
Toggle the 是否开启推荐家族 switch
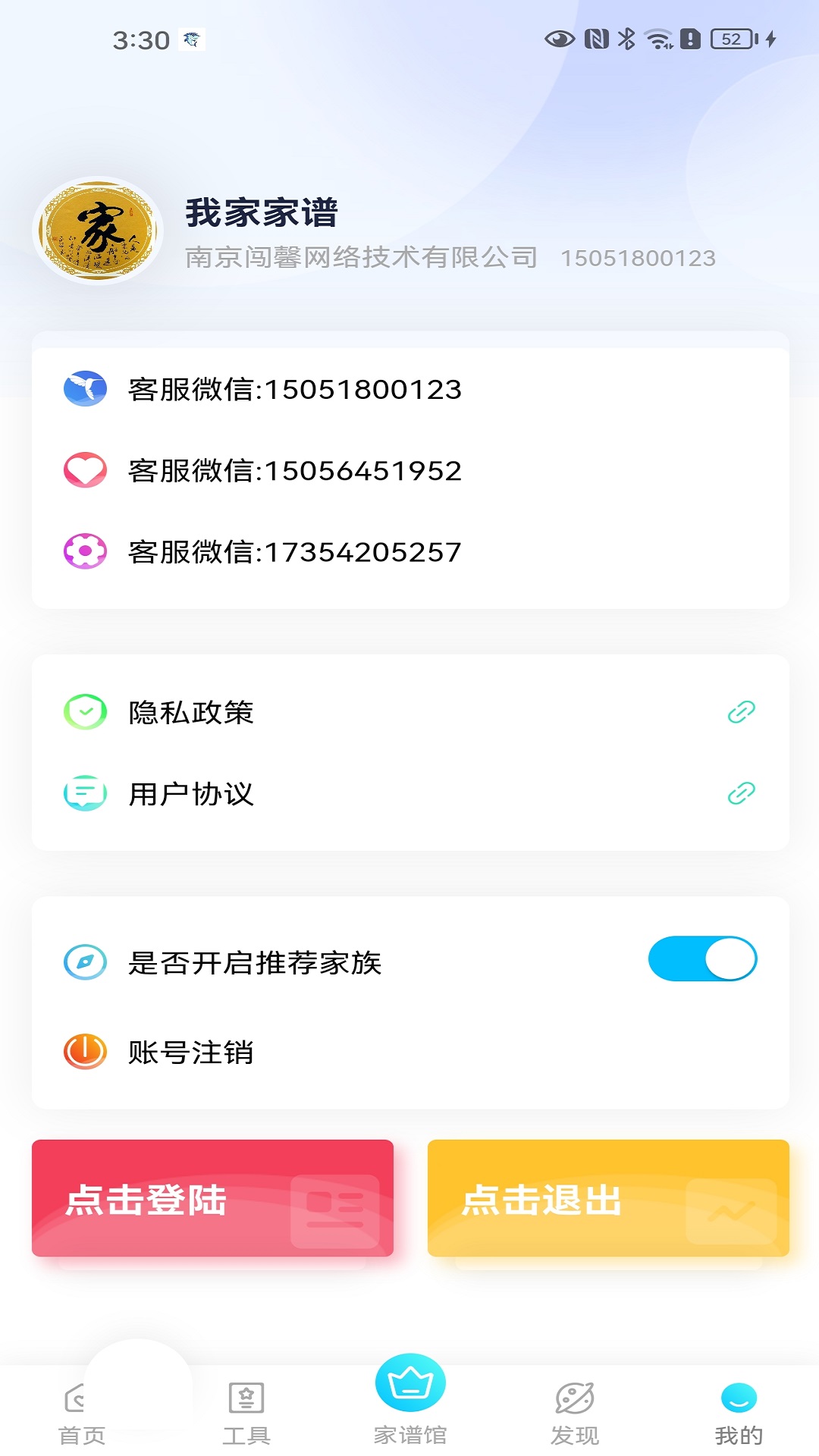tap(702, 959)
